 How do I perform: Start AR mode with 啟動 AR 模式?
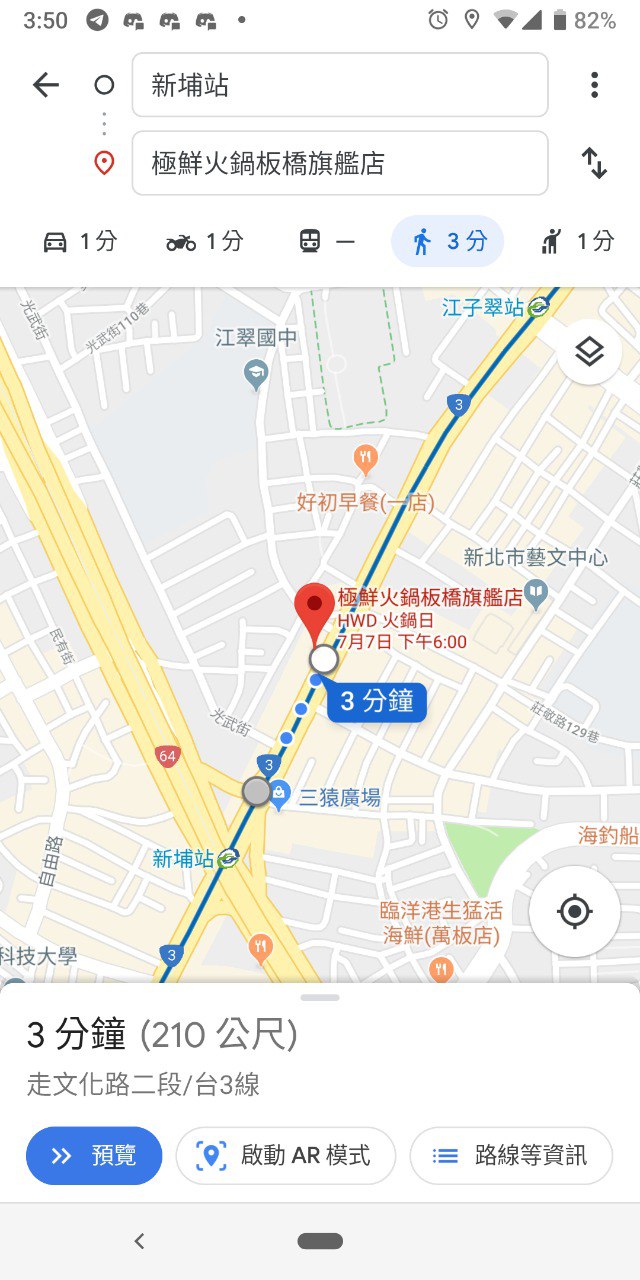[286, 1156]
